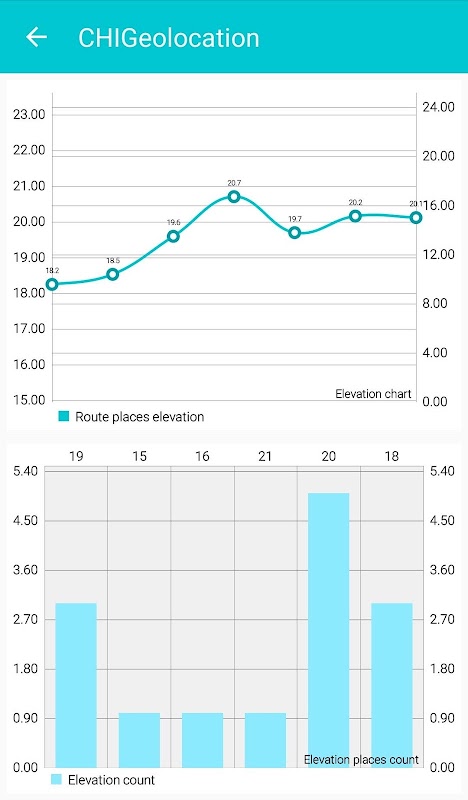
Task: Select the bar for elevation 19
Action: [76, 685]
